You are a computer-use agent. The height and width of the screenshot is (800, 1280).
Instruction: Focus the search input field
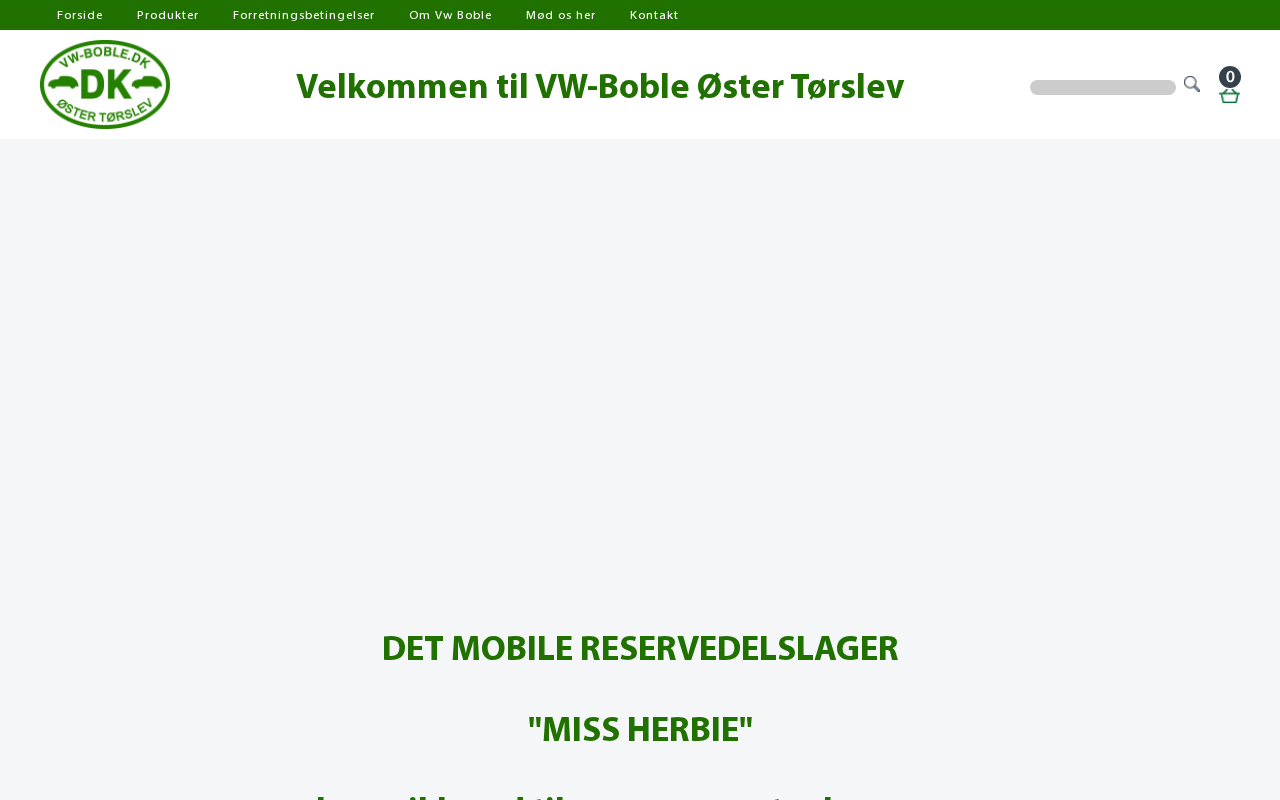[x=1102, y=87]
